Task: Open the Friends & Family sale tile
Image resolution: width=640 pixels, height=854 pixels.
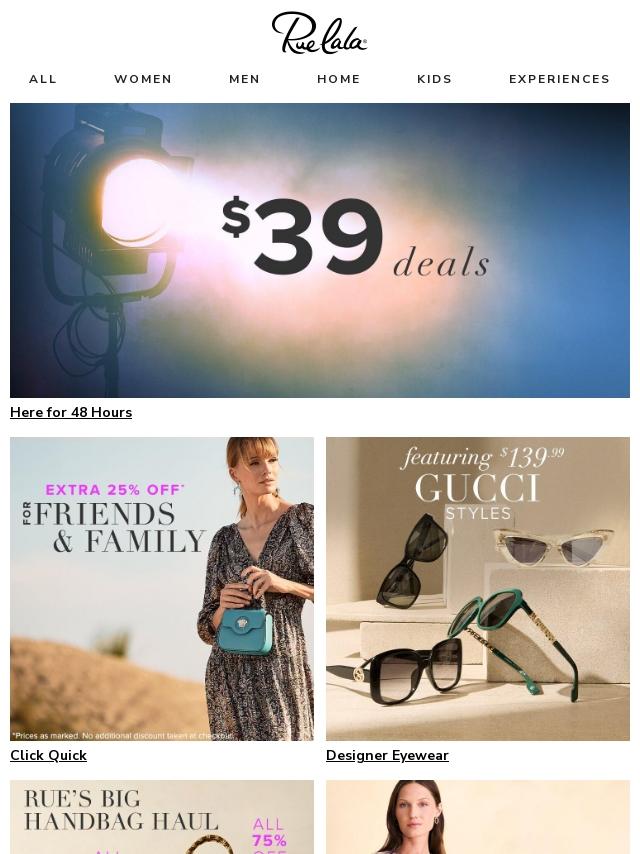Action: 162,588
